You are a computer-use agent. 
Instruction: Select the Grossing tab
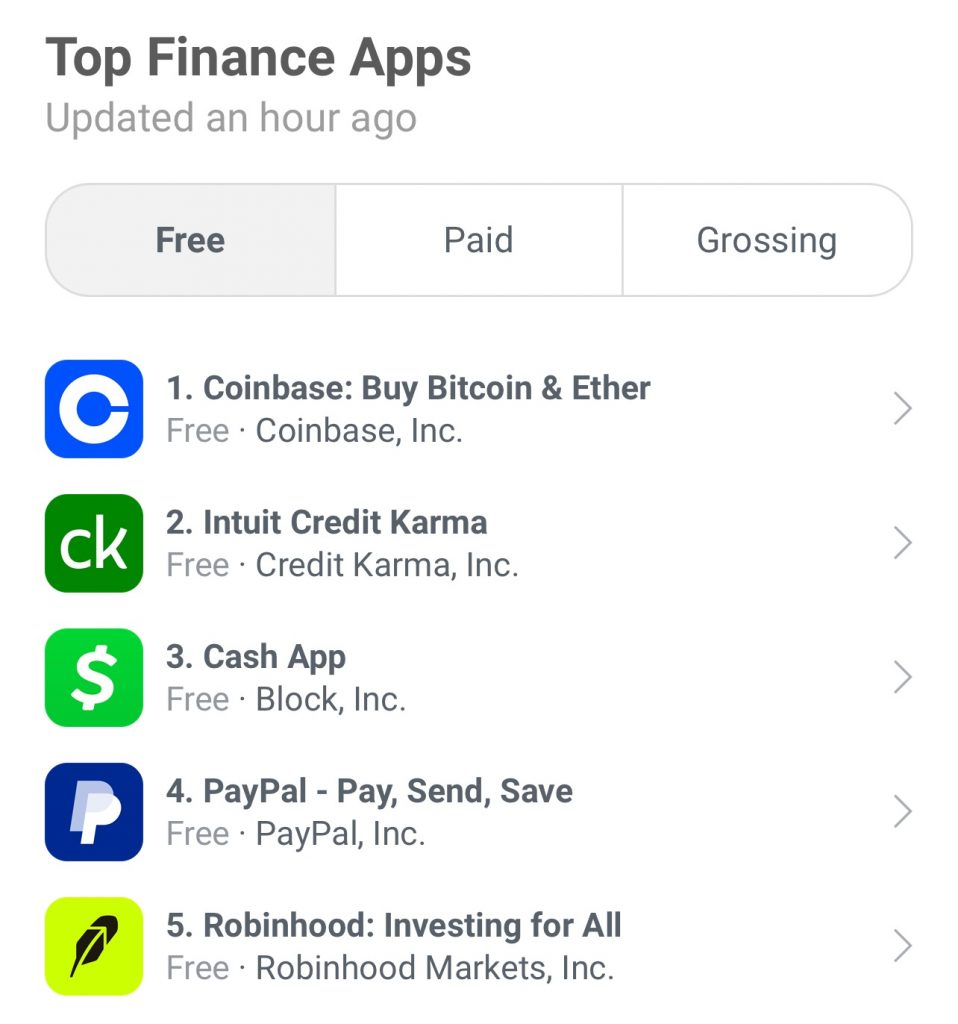tap(766, 240)
